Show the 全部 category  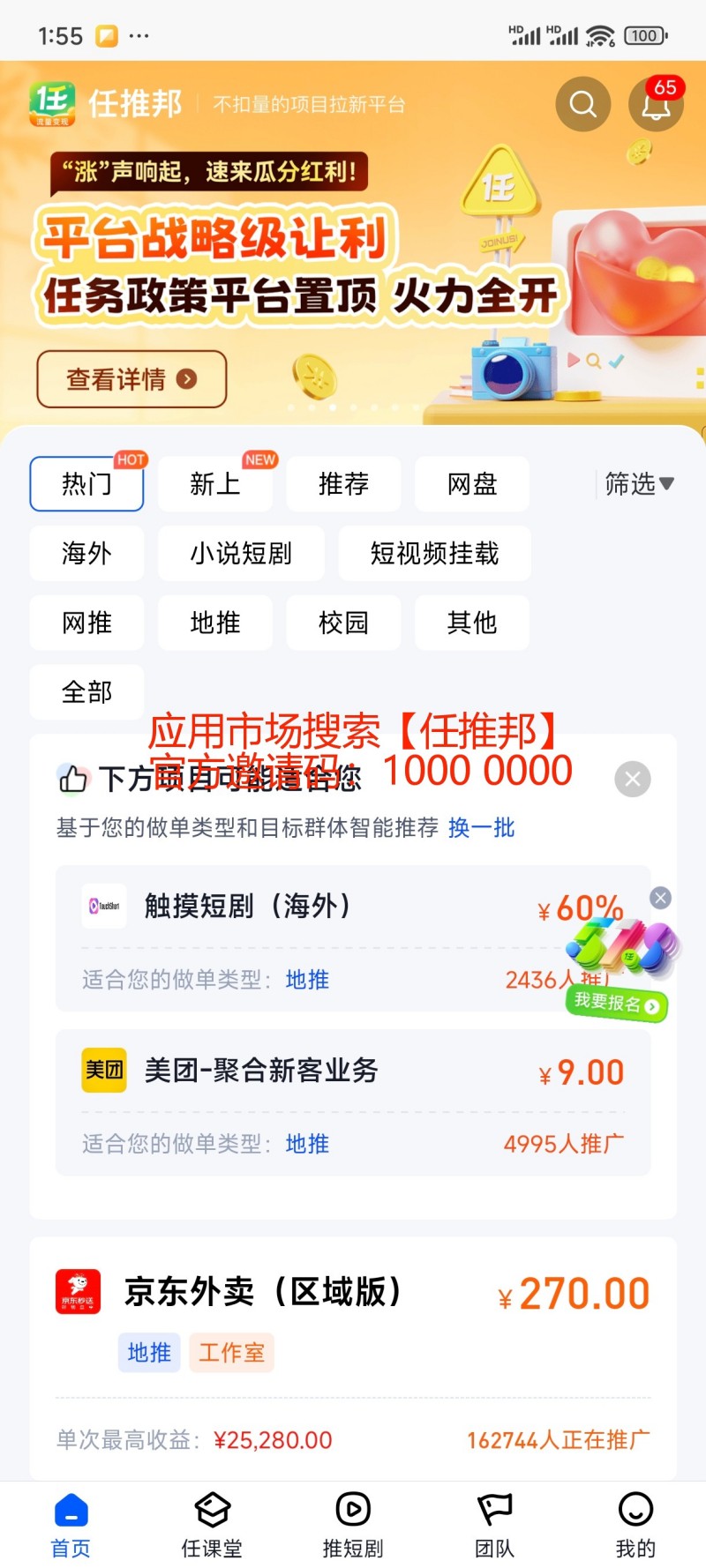pyautogui.click(x=86, y=692)
